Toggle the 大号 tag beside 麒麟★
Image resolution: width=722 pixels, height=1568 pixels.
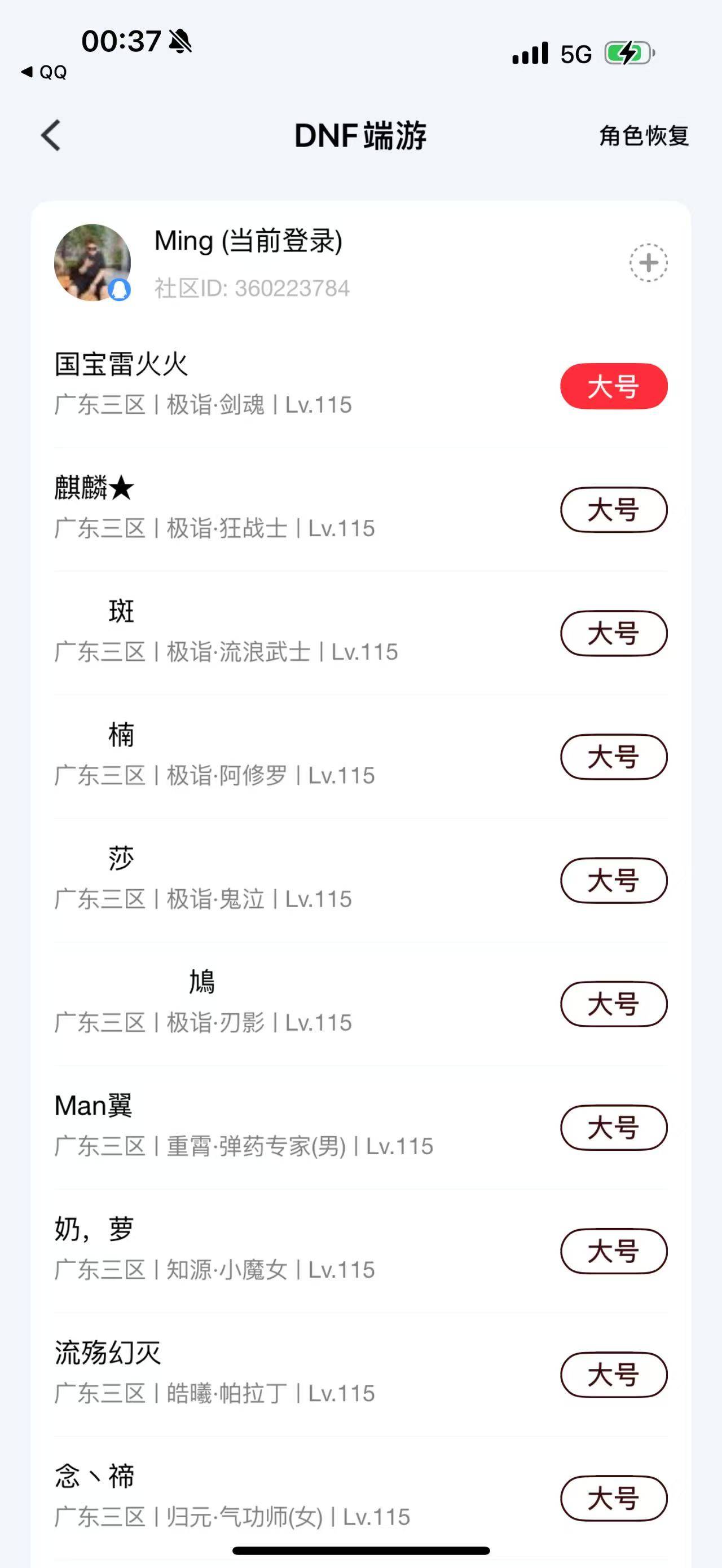tap(613, 511)
